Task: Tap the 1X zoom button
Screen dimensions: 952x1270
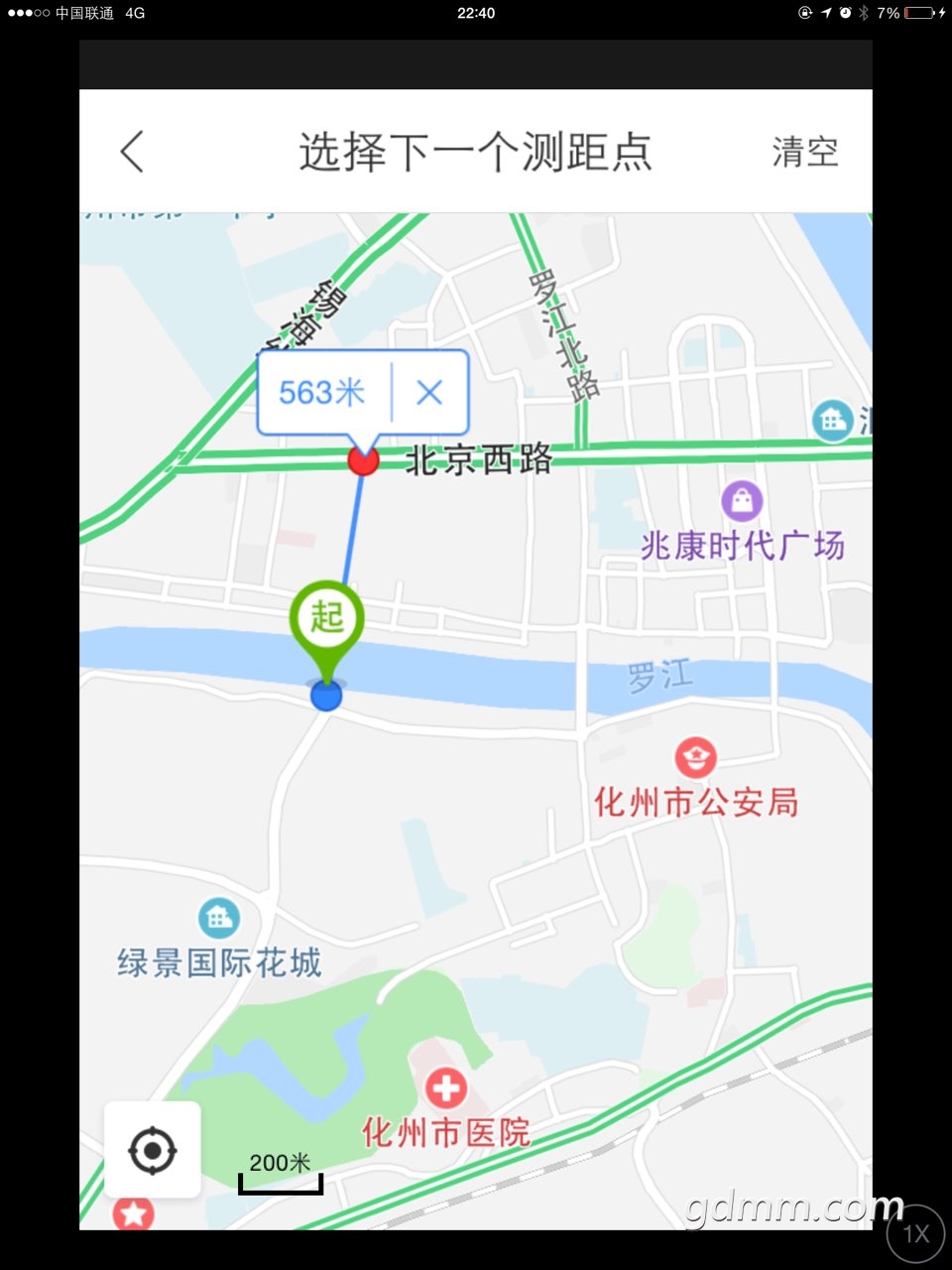Action: [914, 1233]
